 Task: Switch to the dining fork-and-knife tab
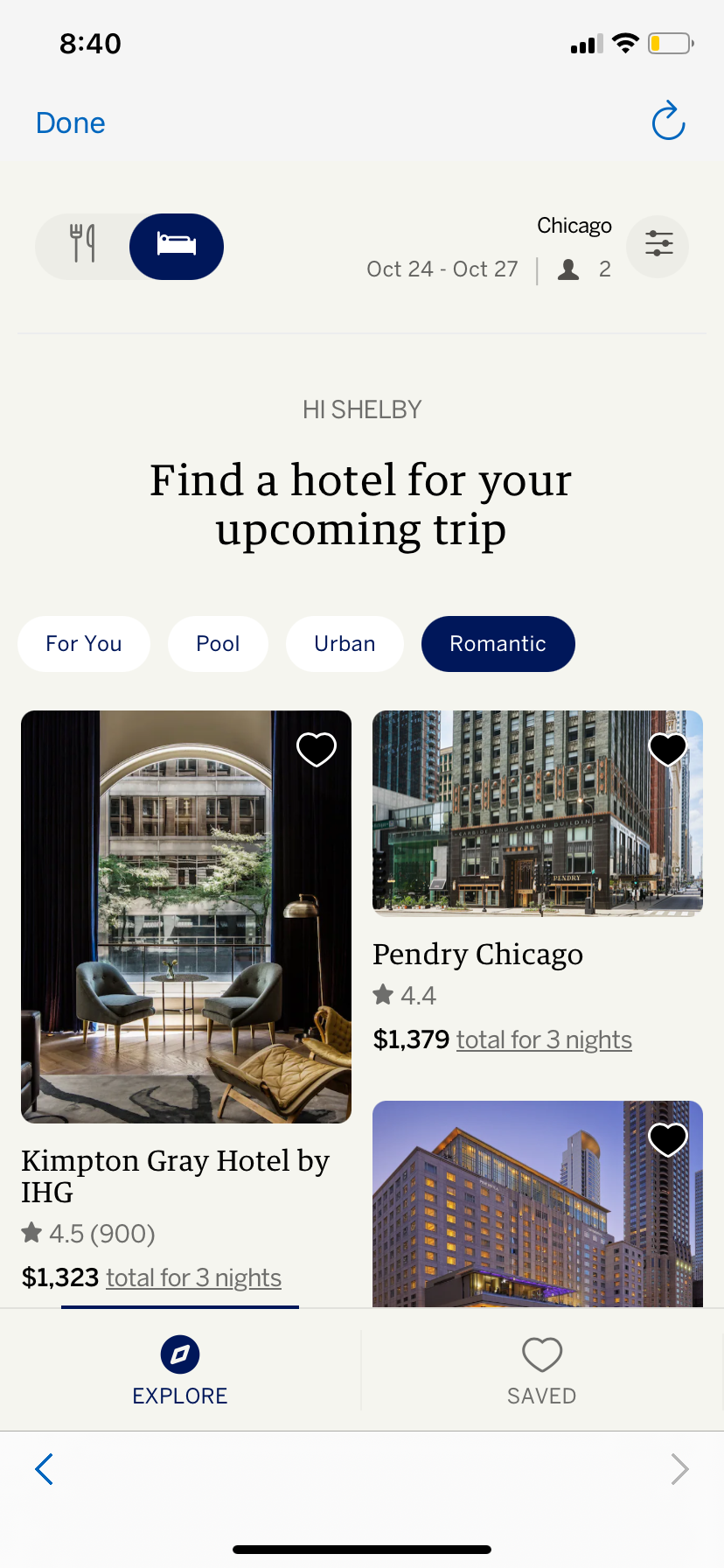pos(83,244)
